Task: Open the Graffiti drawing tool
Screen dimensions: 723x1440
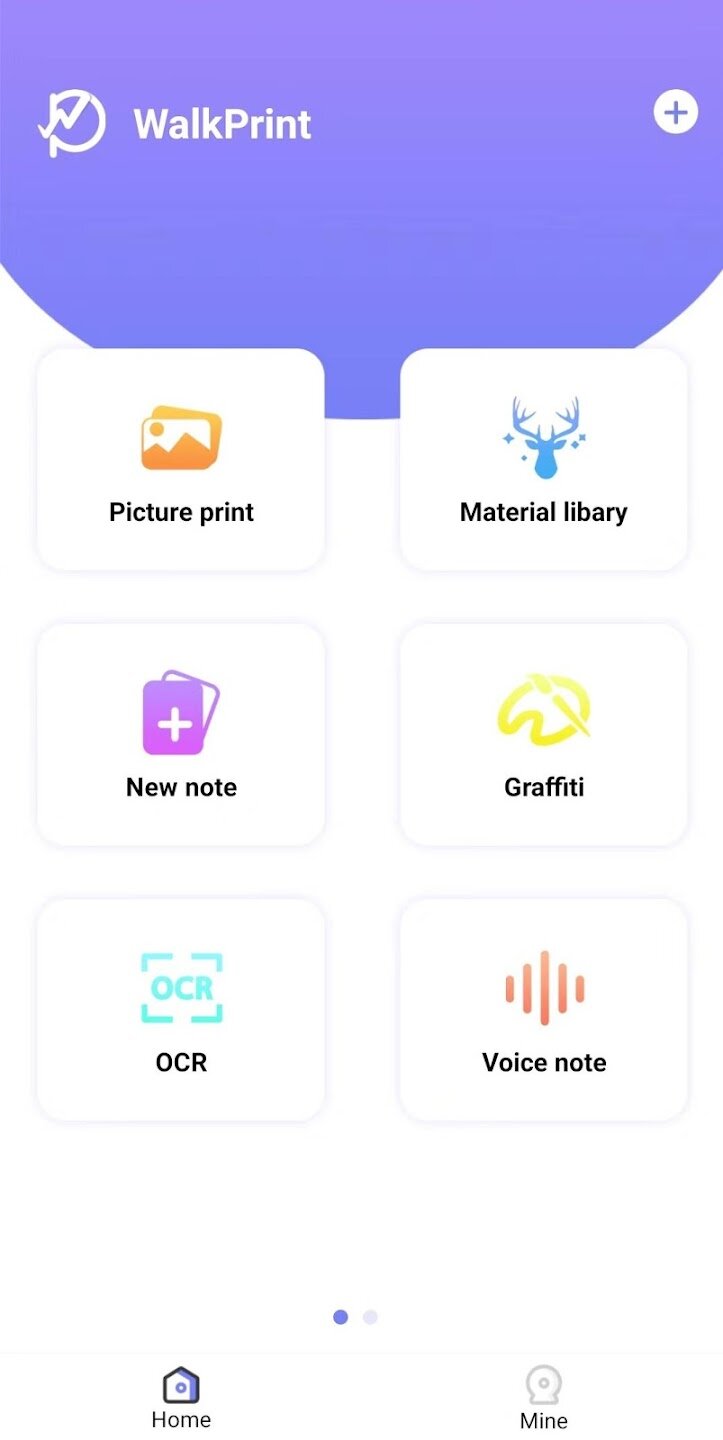Action: [x=544, y=735]
